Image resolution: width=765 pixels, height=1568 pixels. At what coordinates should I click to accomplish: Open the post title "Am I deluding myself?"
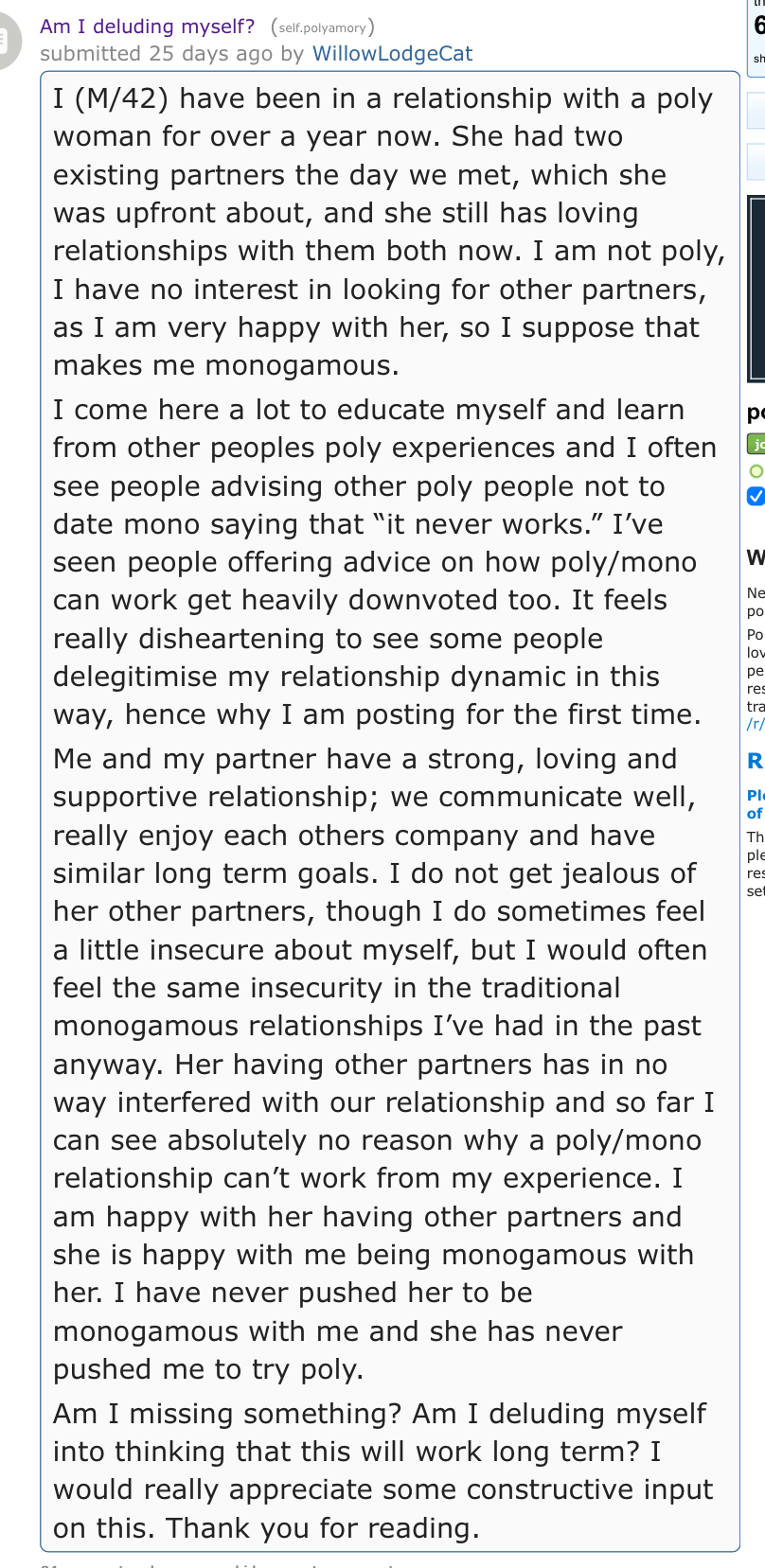[147, 26]
